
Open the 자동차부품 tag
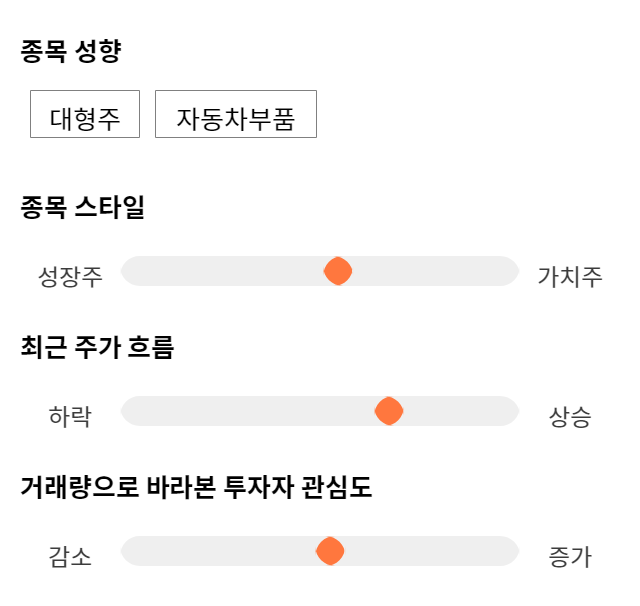pyautogui.click(x=236, y=114)
